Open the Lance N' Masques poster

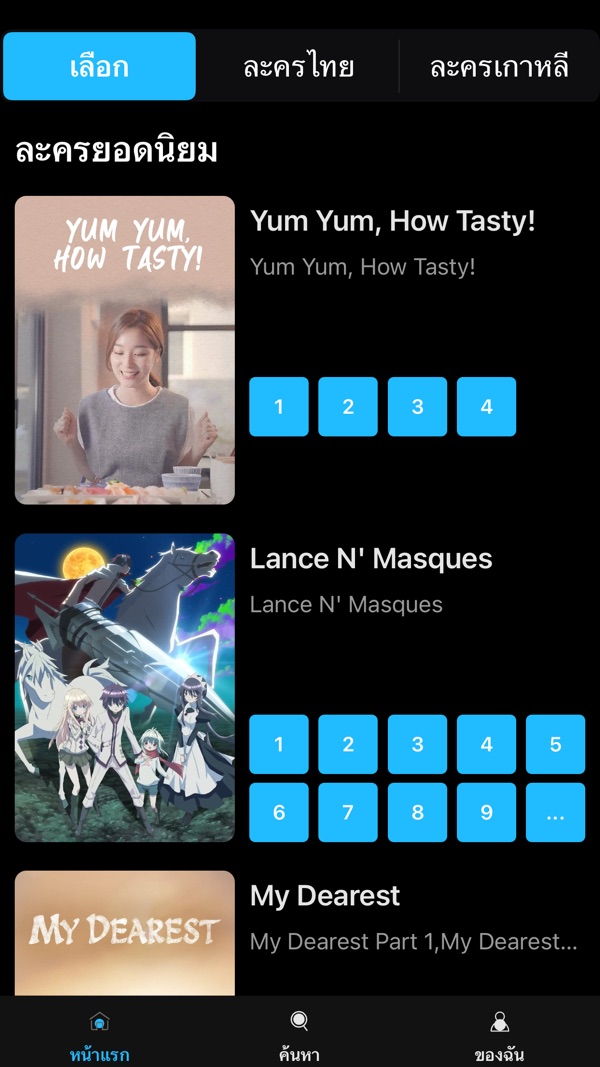pos(125,688)
